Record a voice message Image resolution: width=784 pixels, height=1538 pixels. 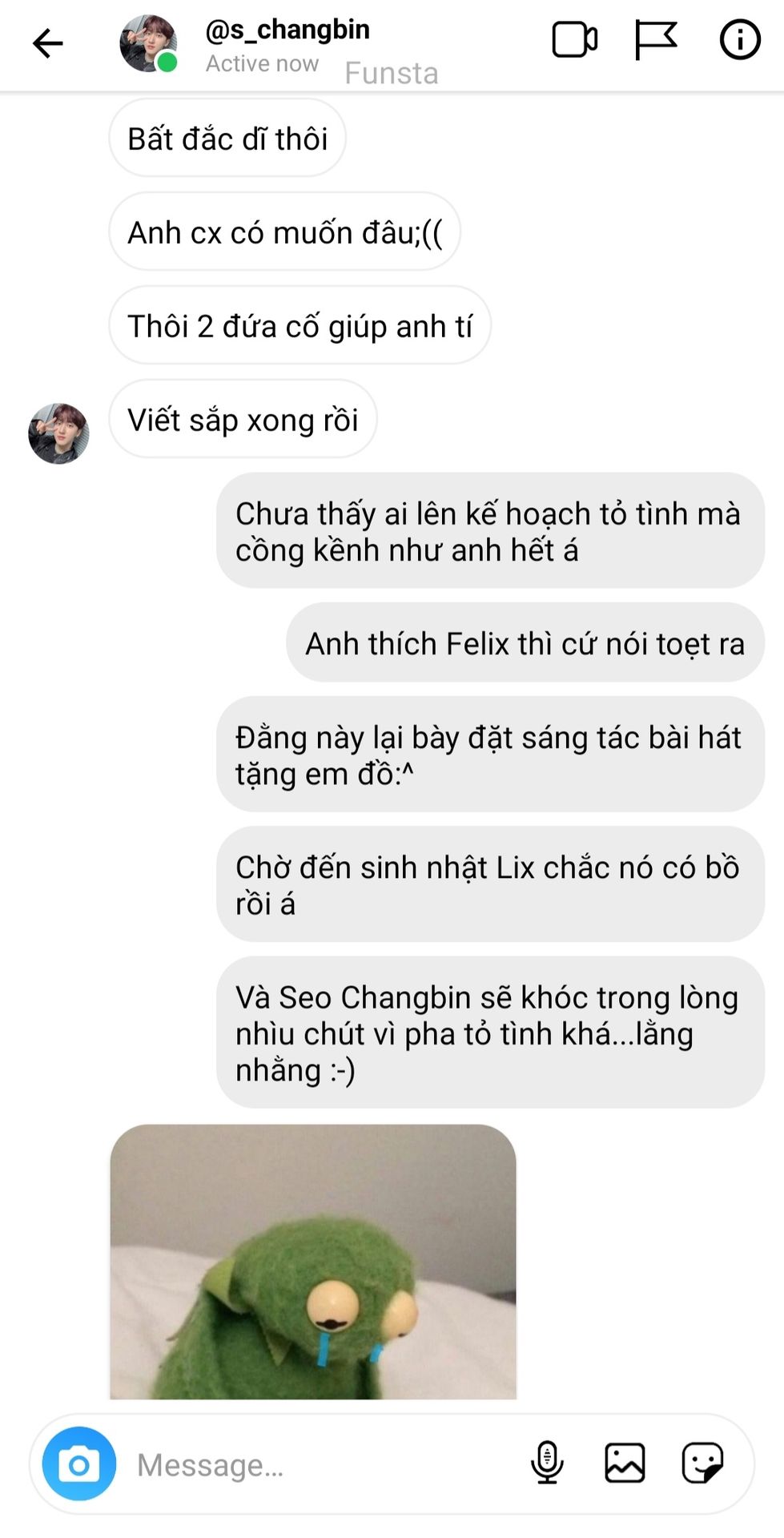click(x=547, y=1463)
